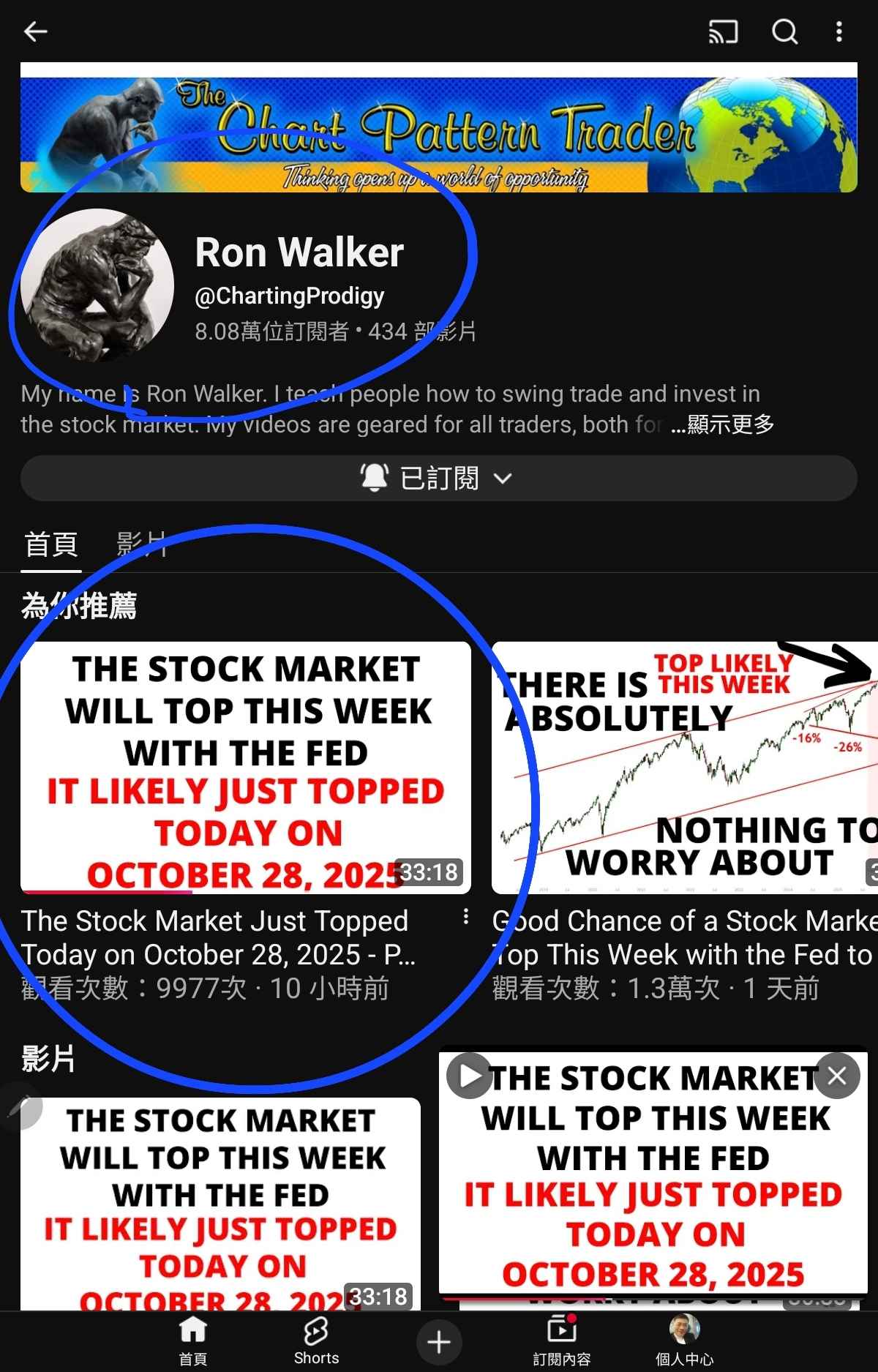Open 個人中心 profile tab
This screenshot has height=1372, width=878.
click(684, 1341)
